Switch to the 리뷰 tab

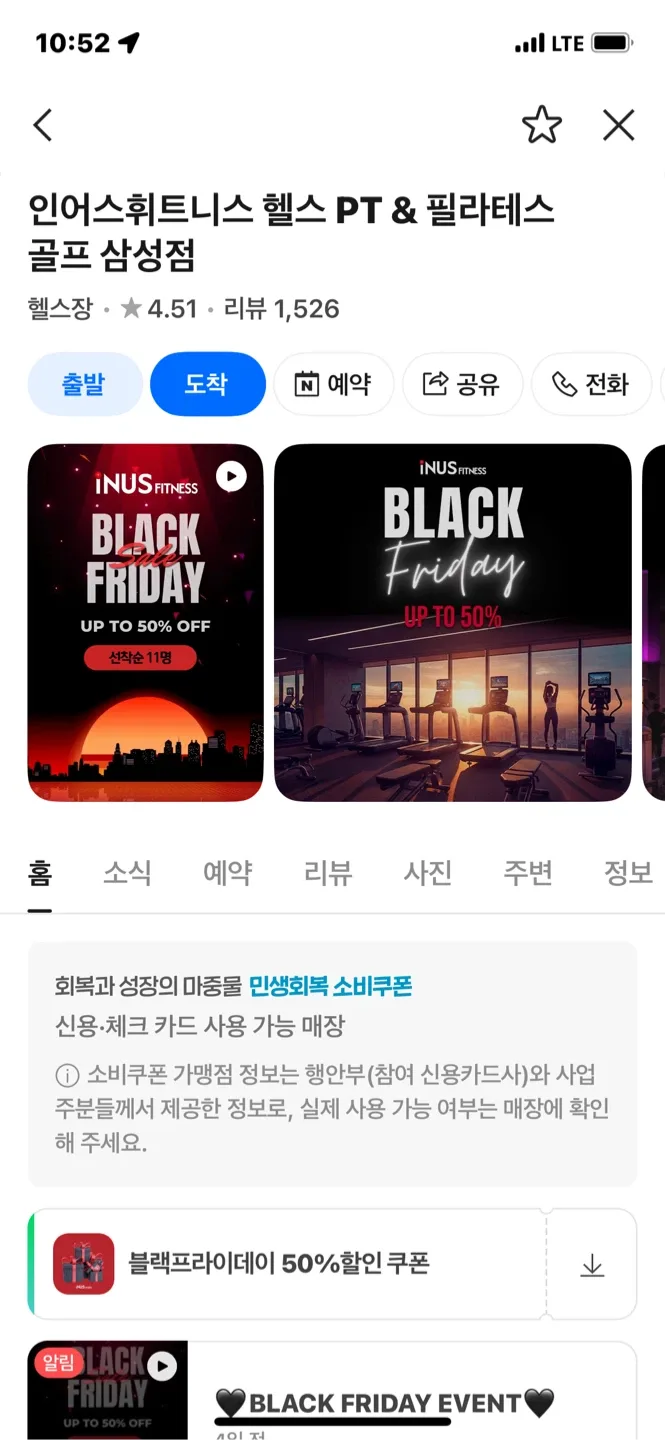tap(328, 872)
